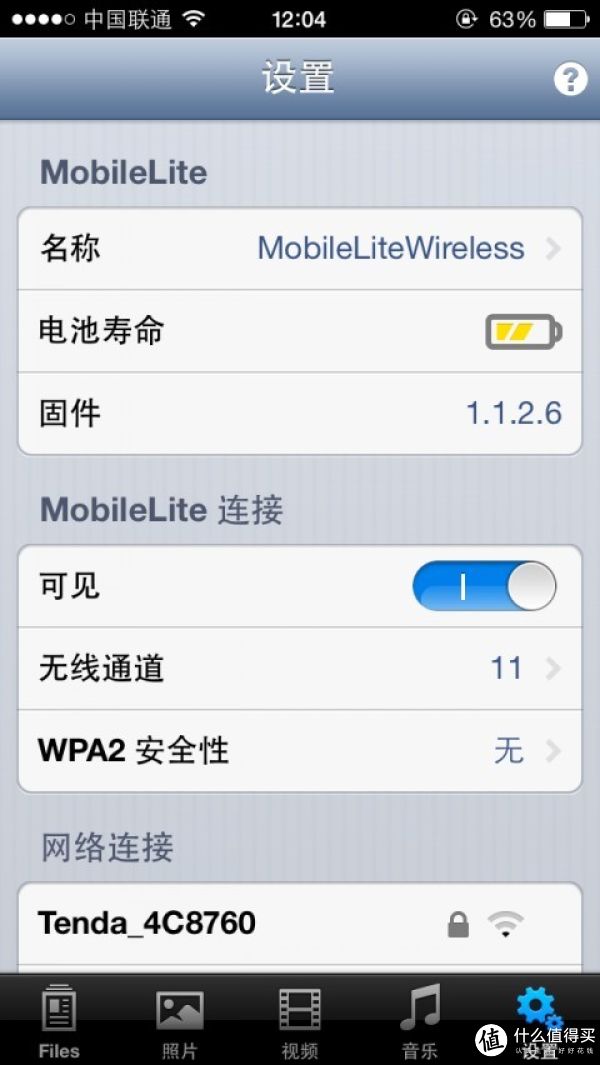Image resolution: width=600 pixels, height=1065 pixels.
Task: Open the 名称 MobileLiteWireless row
Action: click(x=300, y=249)
